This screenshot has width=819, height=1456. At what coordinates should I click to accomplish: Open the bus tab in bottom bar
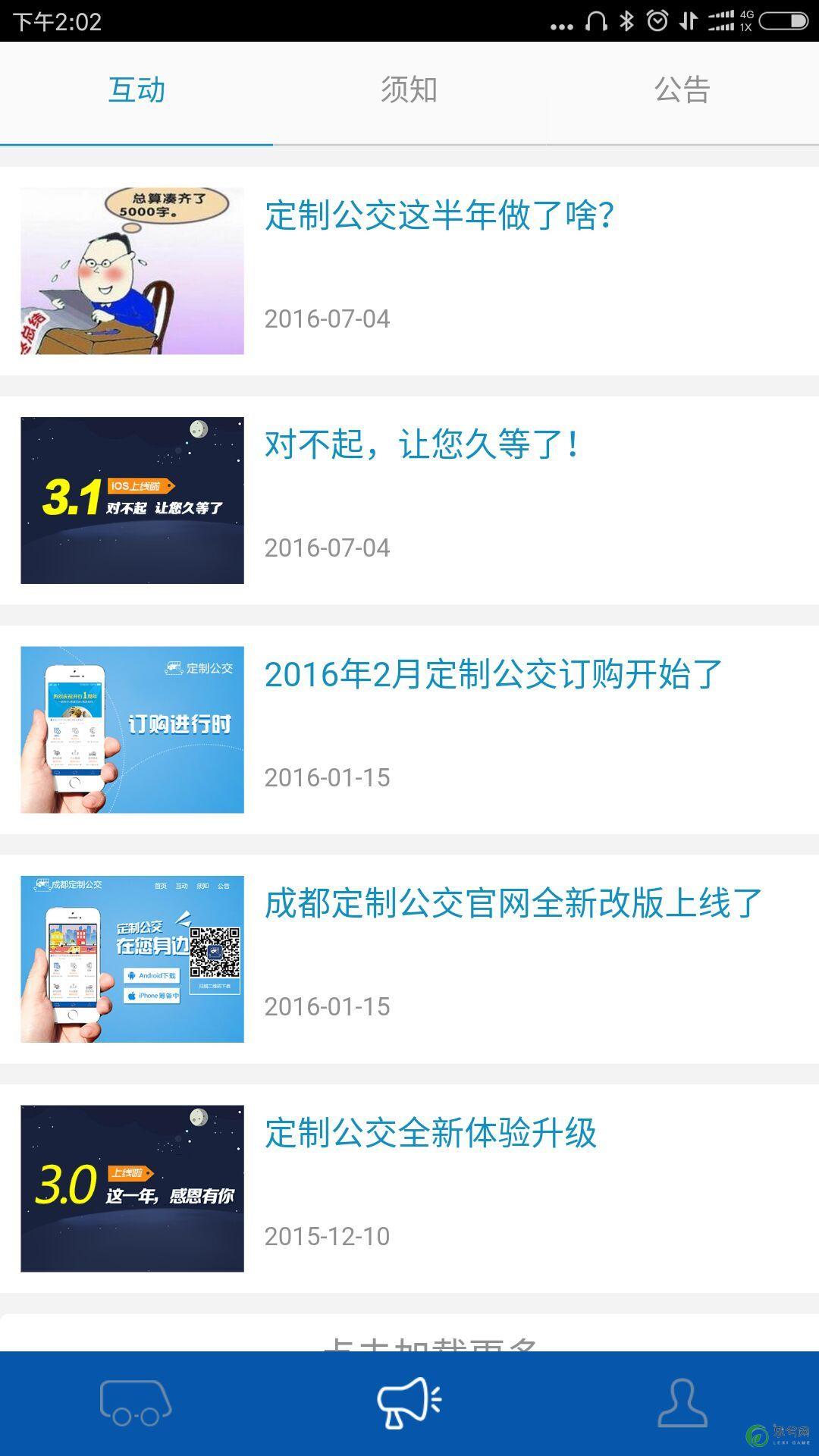click(x=136, y=1403)
